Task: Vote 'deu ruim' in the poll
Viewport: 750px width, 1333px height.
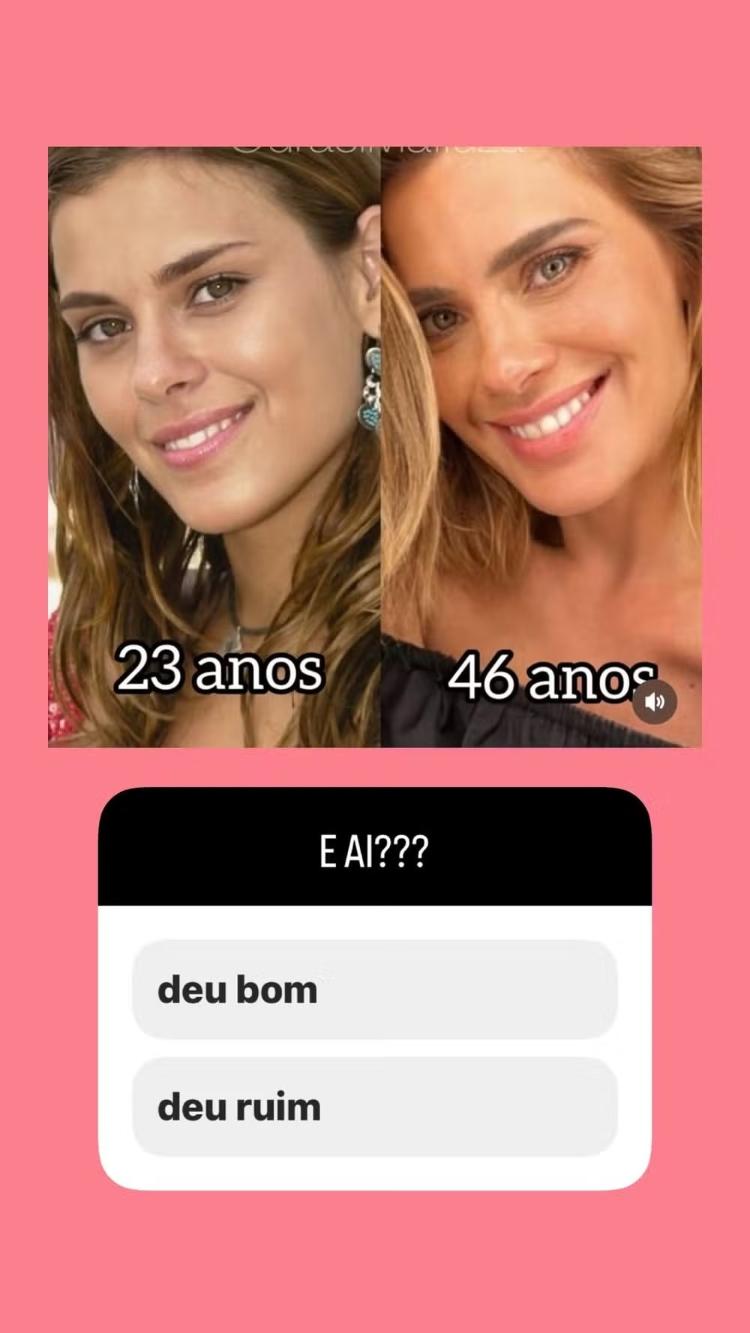Action: pos(374,1105)
